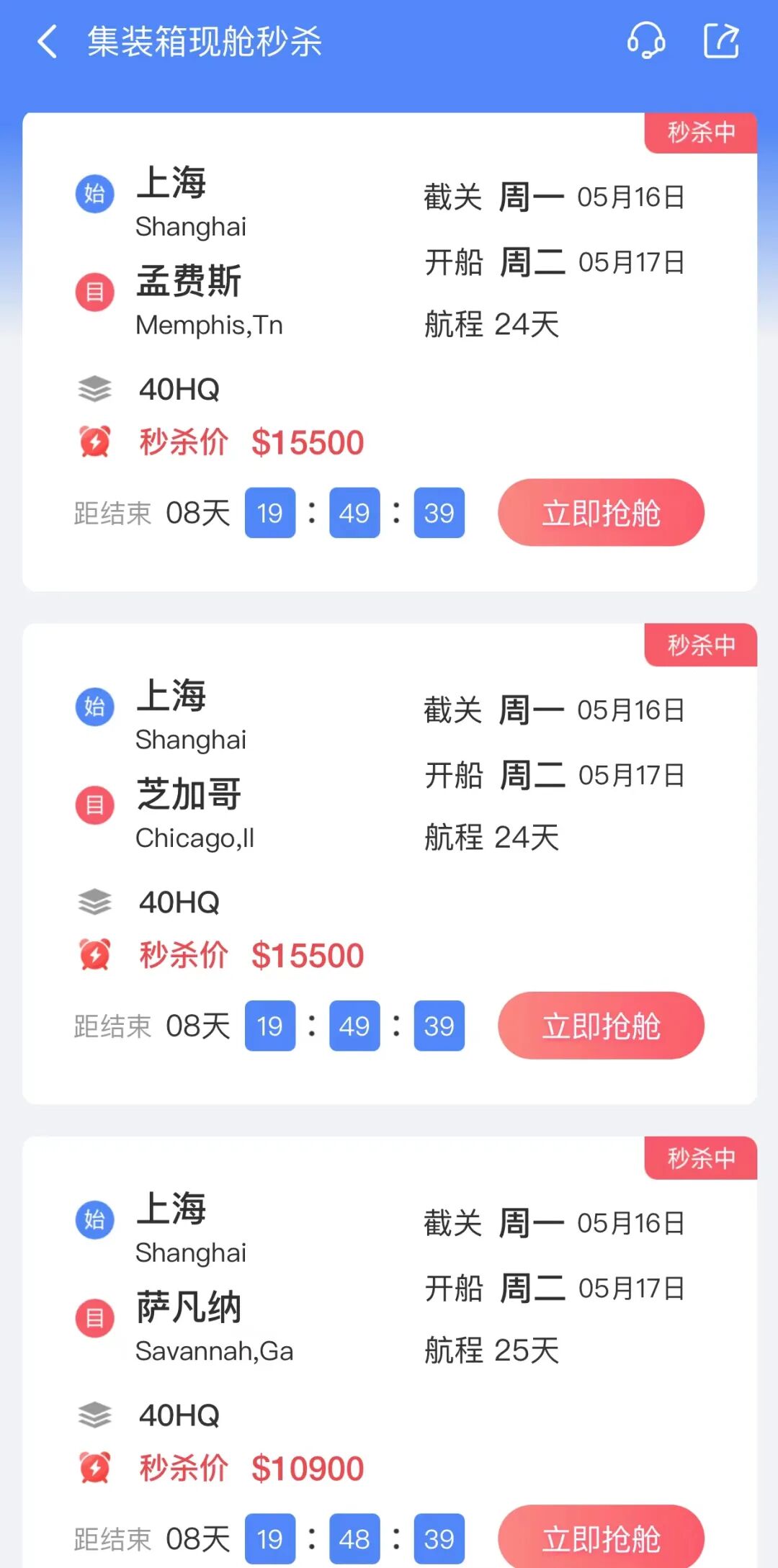
Task: Share this flash sale page
Action: pos(721,40)
